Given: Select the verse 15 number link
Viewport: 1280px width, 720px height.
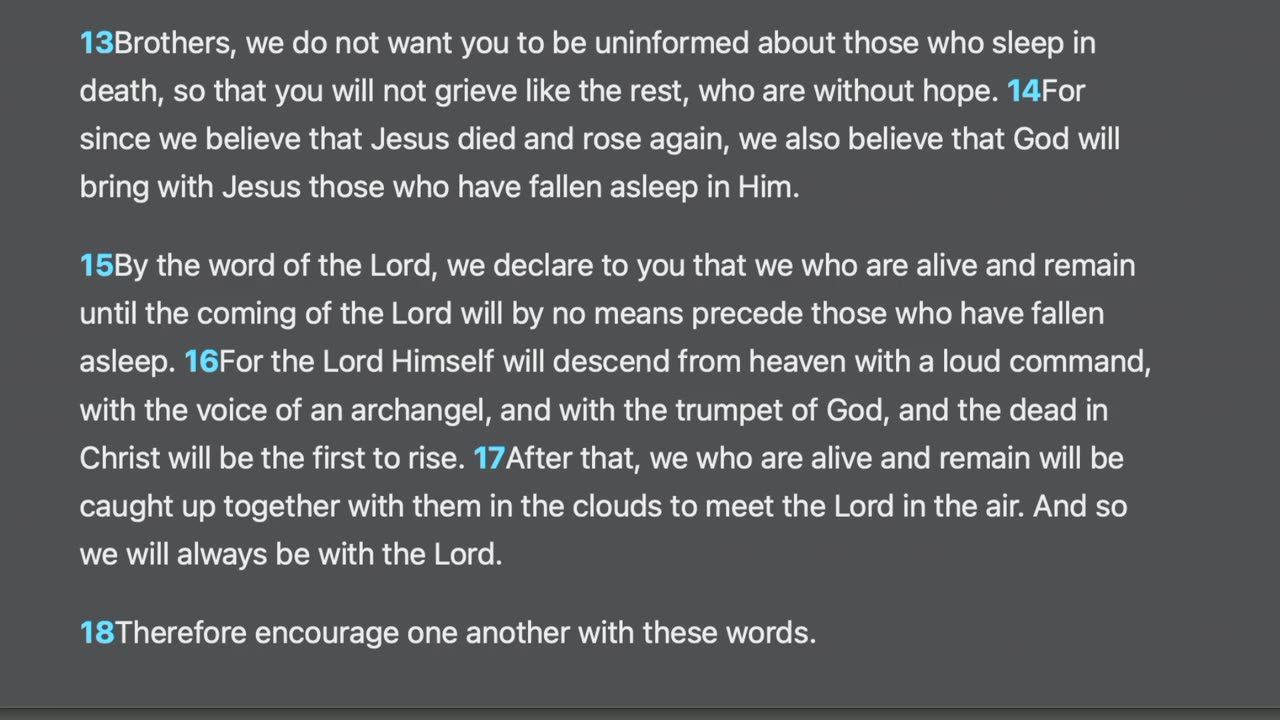Looking at the screenshot, I should (x=97, y=266).
